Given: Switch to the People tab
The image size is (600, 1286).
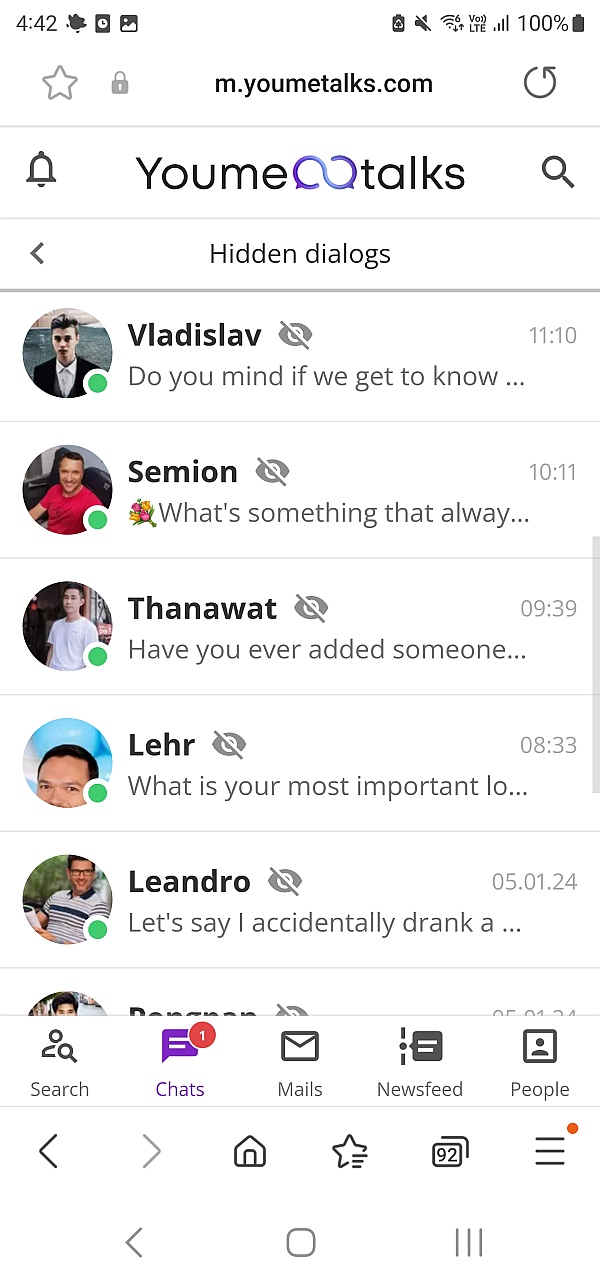Looking at the screenshot, I should point(540,1063).
